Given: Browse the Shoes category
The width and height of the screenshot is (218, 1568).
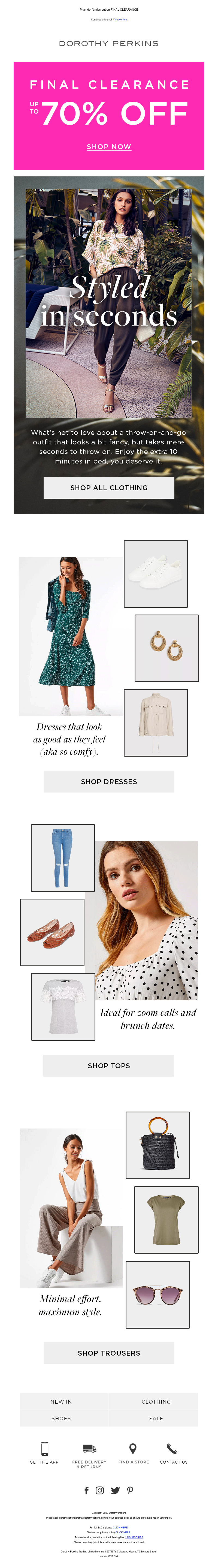Looking at the screenshot, I should (61, 1418).
